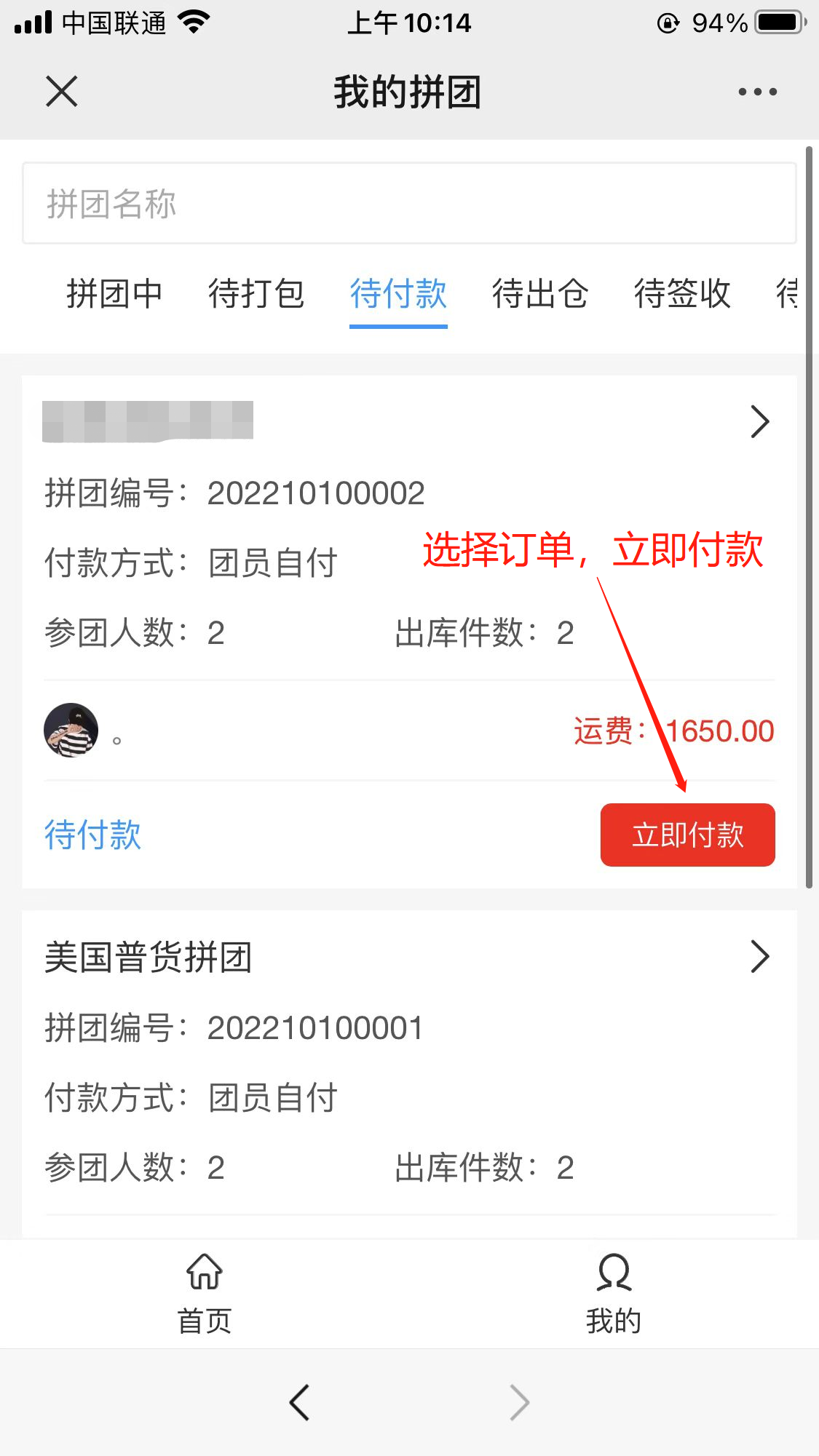The width and height of the screenshot is (819, 1456).
Task: Open the 我的 tab
Action: point(614,1294)
